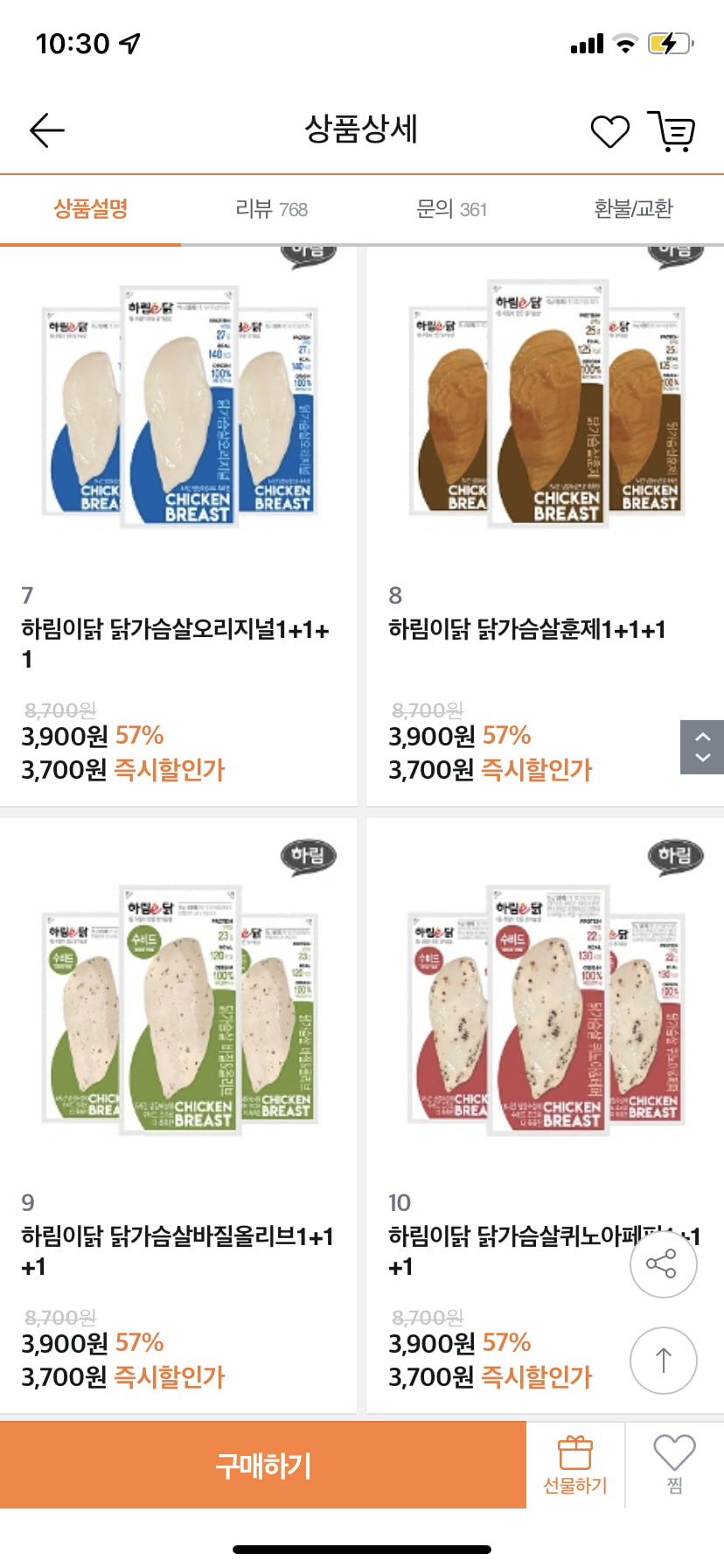The width and height of the screenshot is (724, 1568).
Task: Open the shopping cart
Action: [671, 131]
